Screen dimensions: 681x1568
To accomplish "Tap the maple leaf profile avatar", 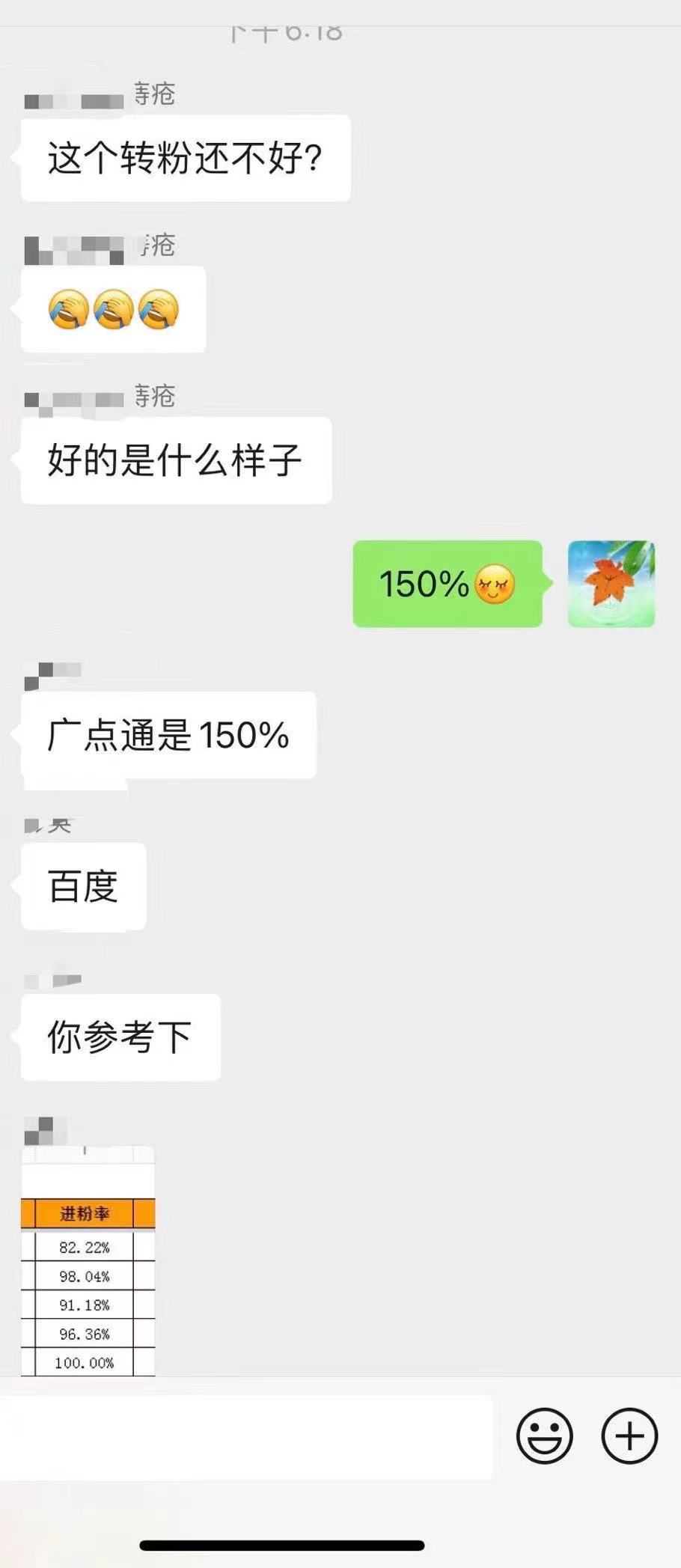I will [611, 584].
